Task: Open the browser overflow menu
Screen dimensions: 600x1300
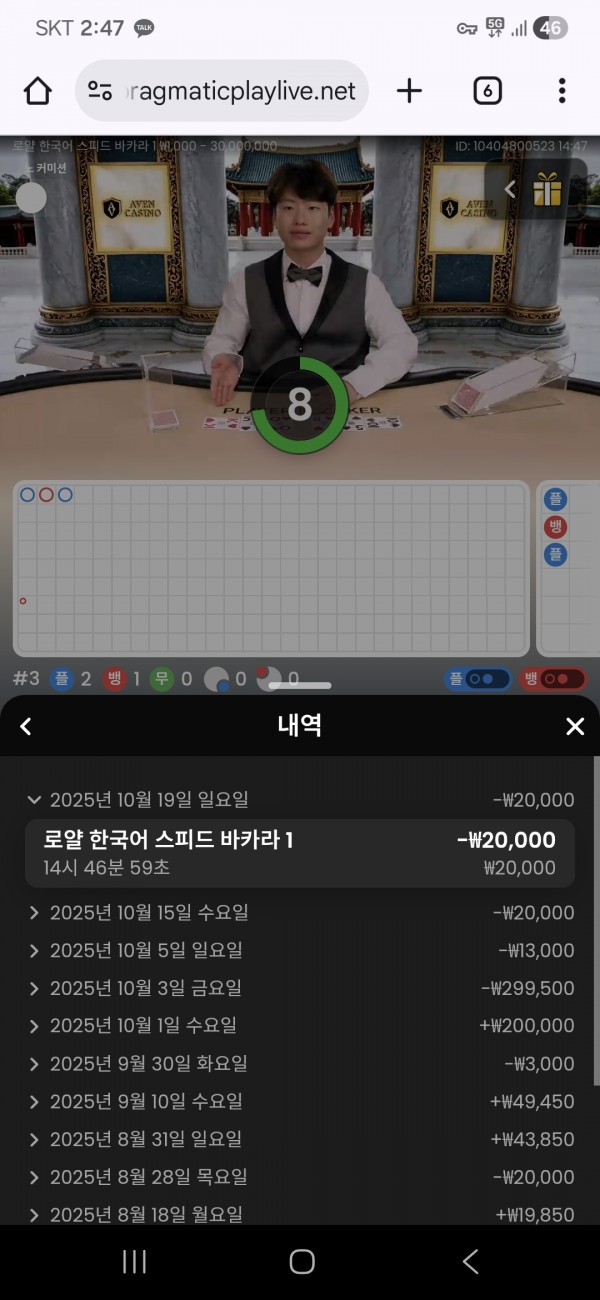Action: coord(562,91)
